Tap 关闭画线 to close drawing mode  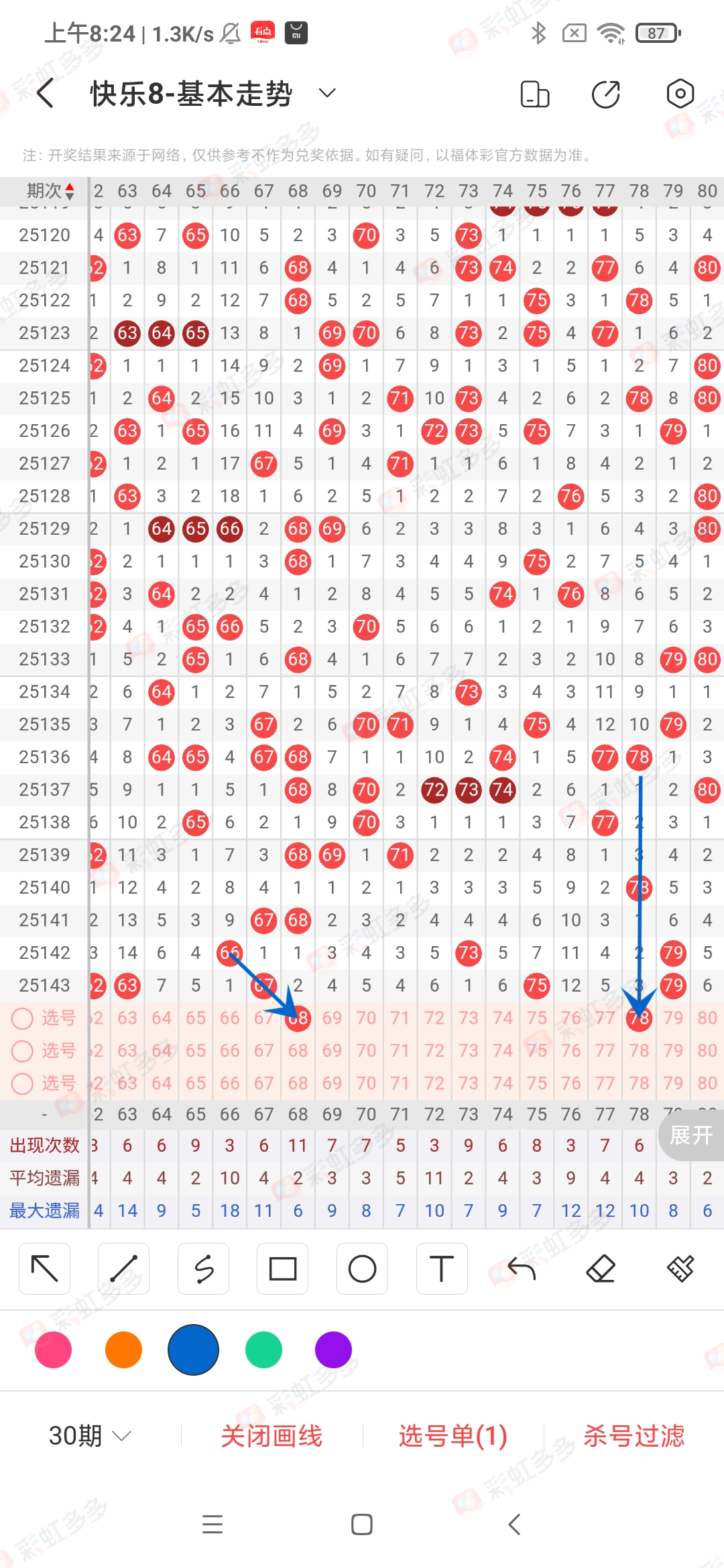point(271,1436)
